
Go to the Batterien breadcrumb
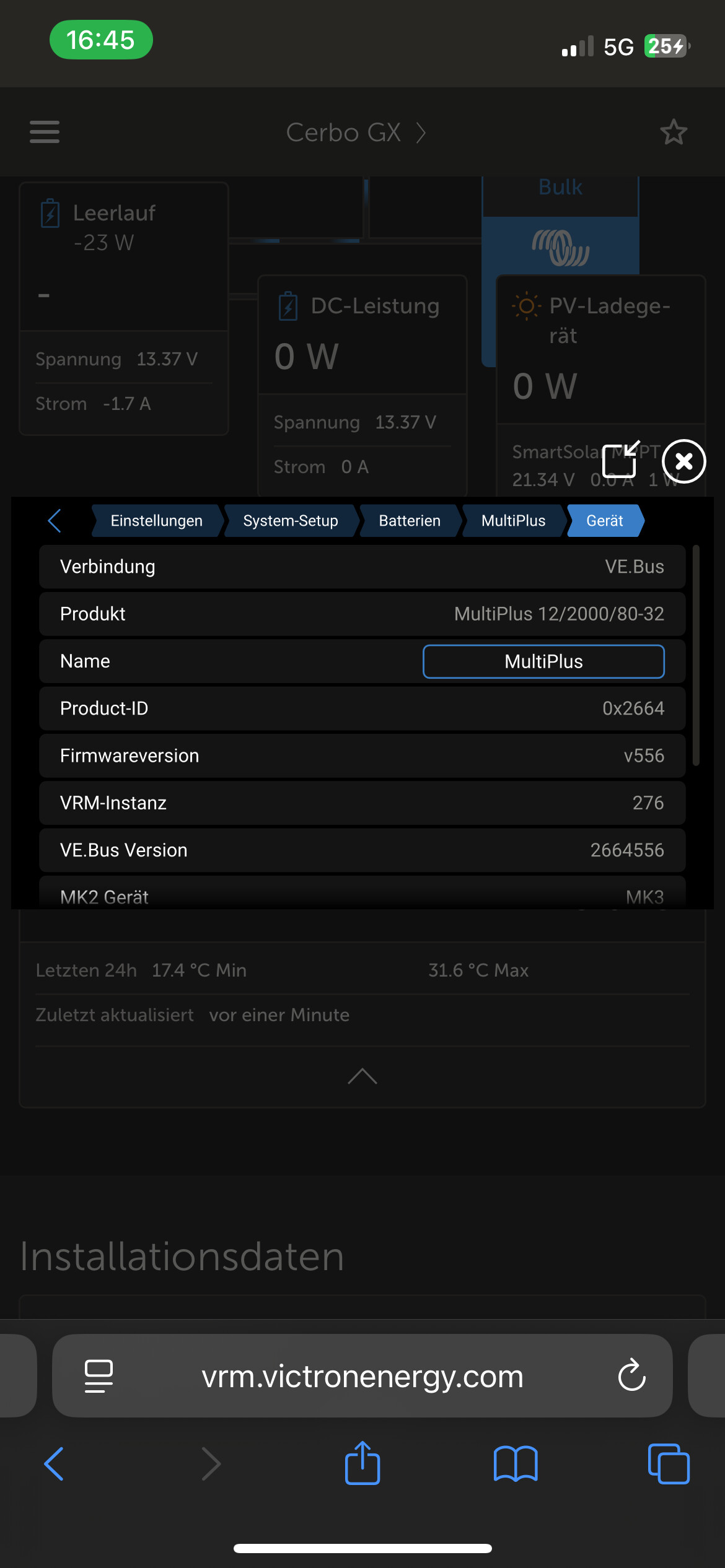(x=409, y=521)
